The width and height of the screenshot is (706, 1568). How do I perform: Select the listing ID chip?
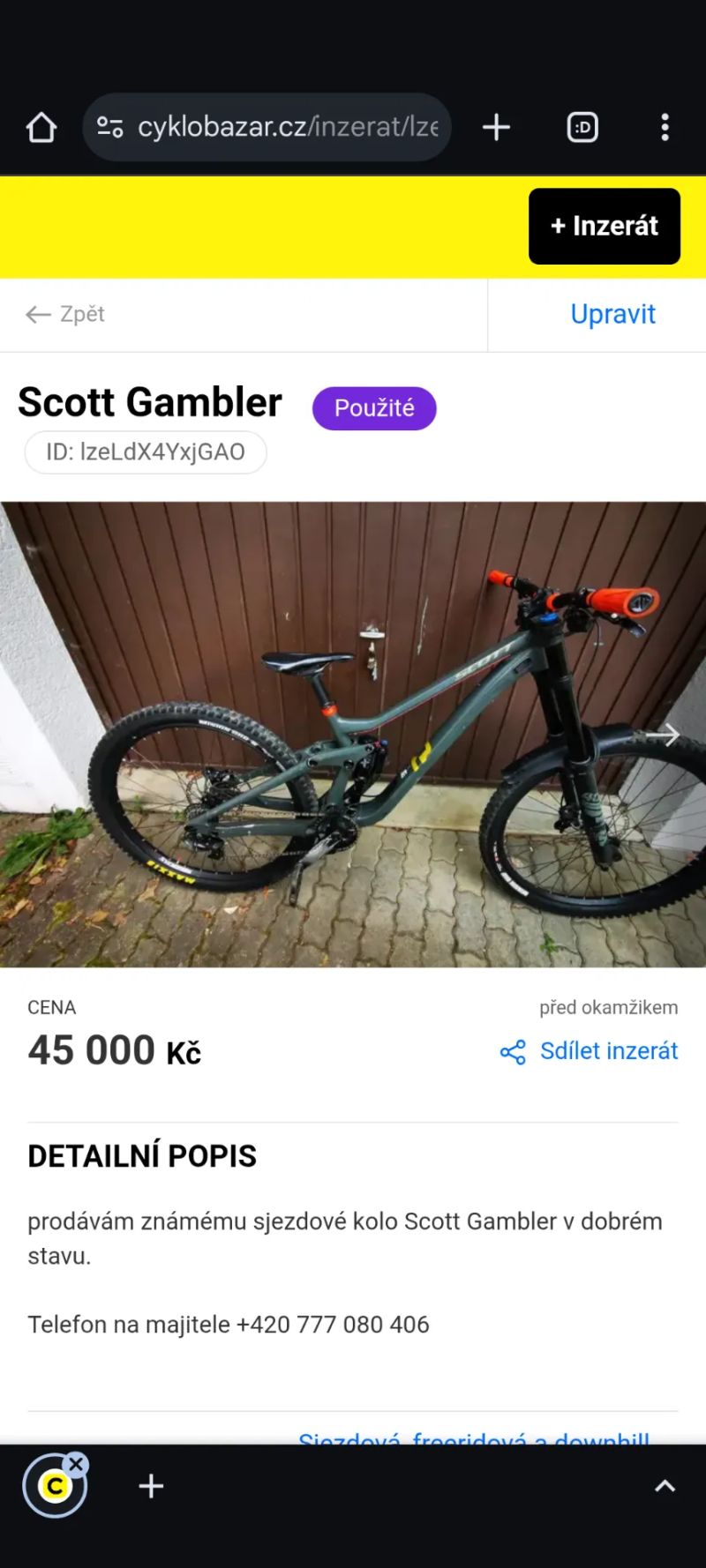146,452
